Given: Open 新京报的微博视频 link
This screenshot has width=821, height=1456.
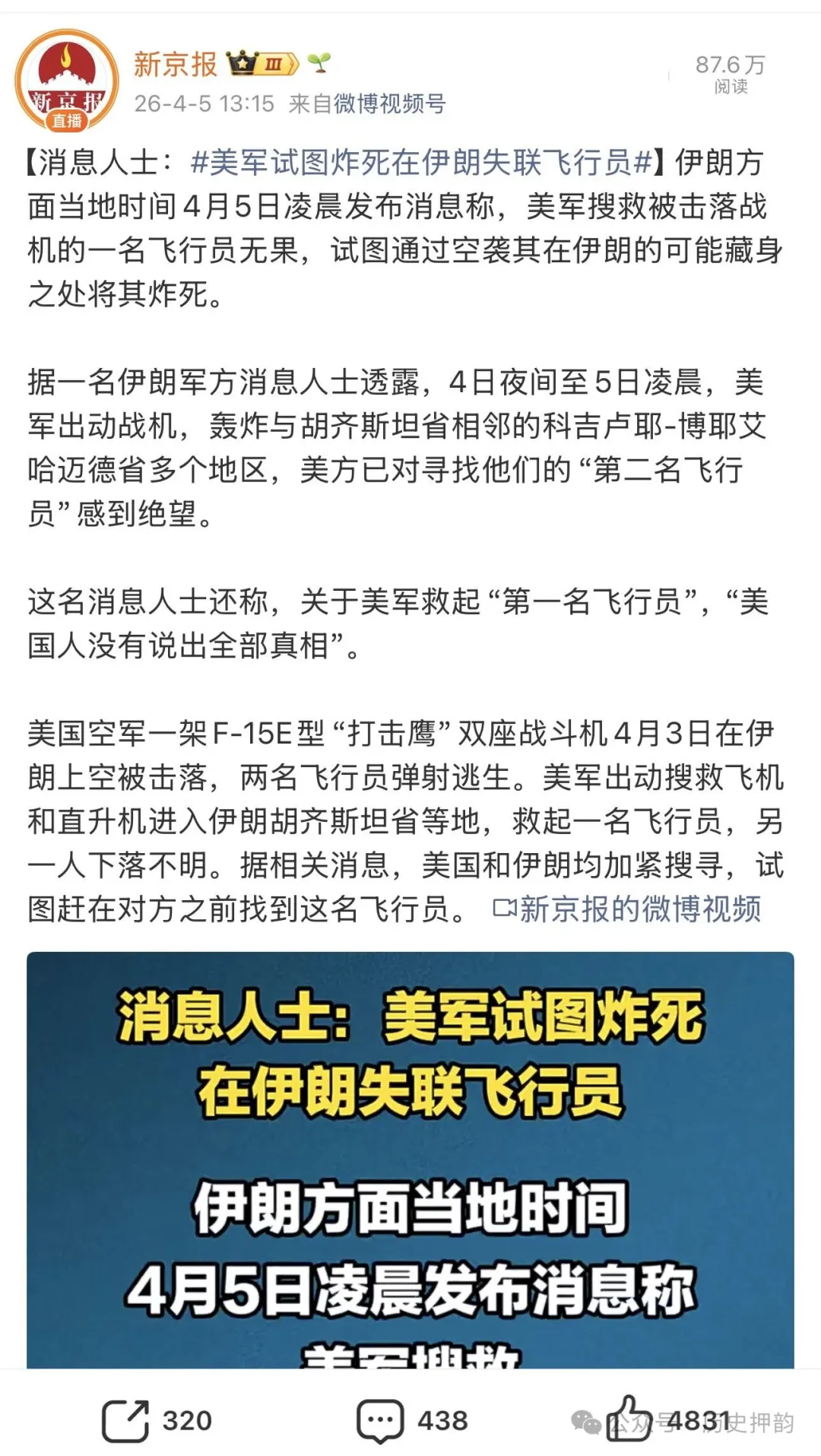Looking at the screenshot, I should (628, 909).
